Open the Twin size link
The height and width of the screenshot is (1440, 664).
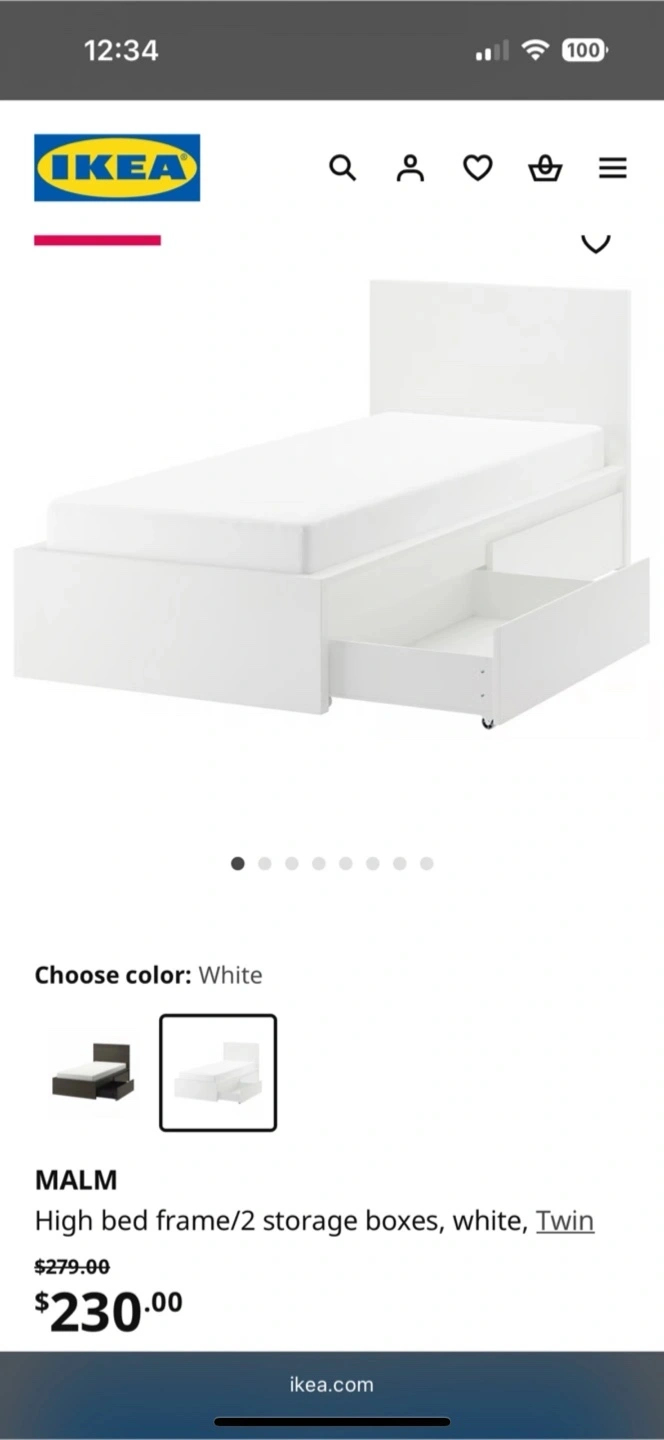coord(565,1221)
